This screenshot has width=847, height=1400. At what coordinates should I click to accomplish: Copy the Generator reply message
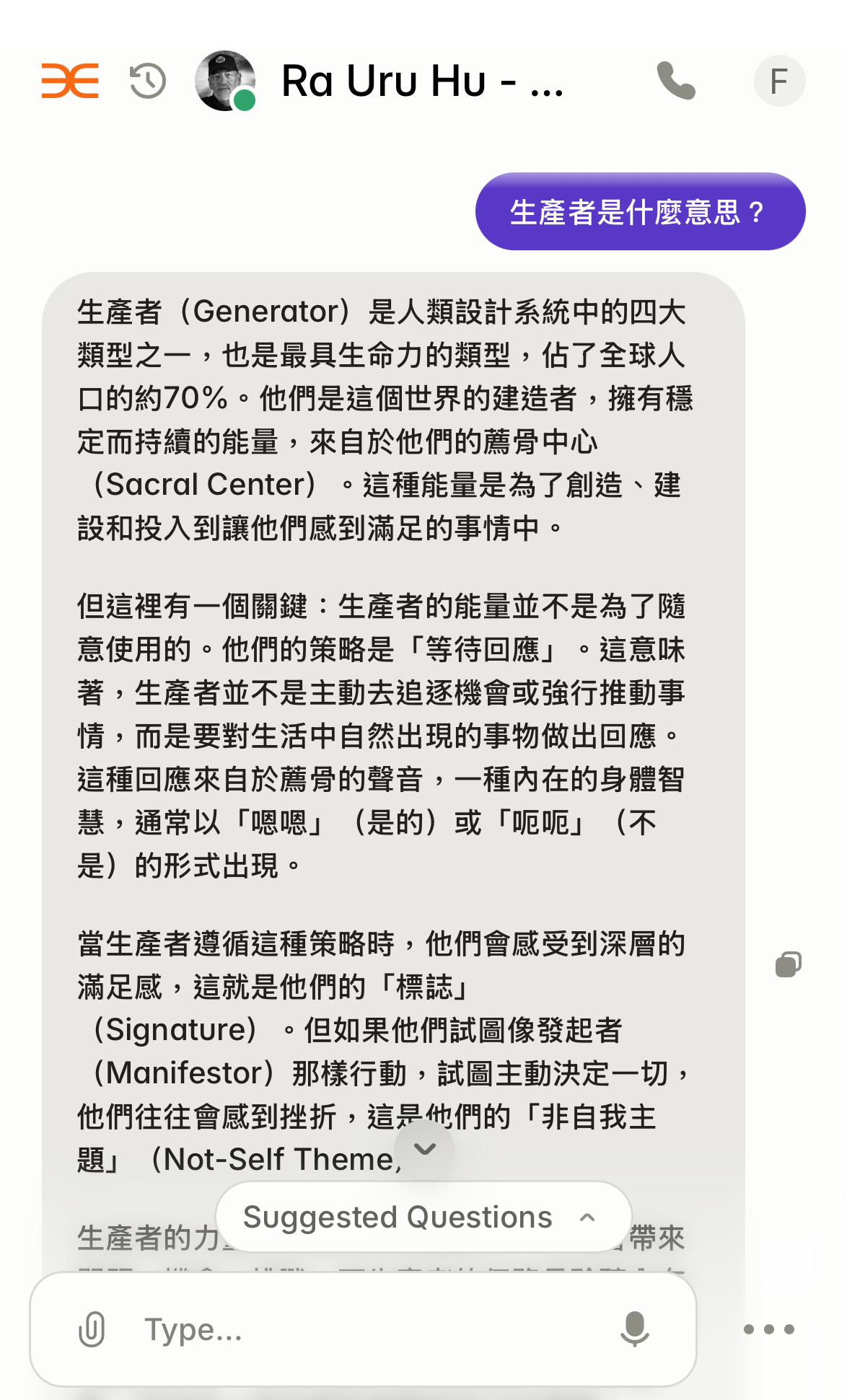(788, 964)
